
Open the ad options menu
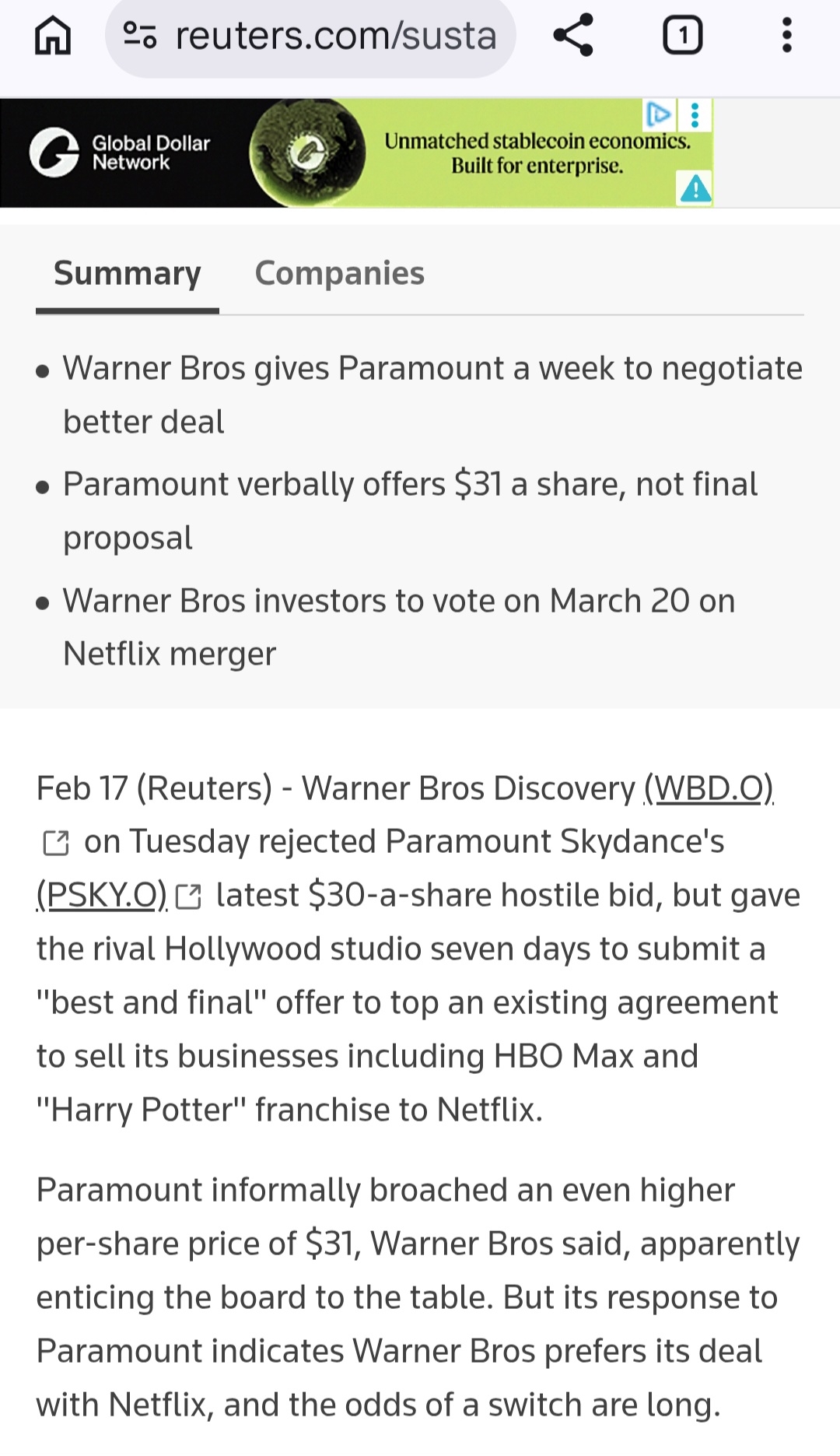(695, 115)
